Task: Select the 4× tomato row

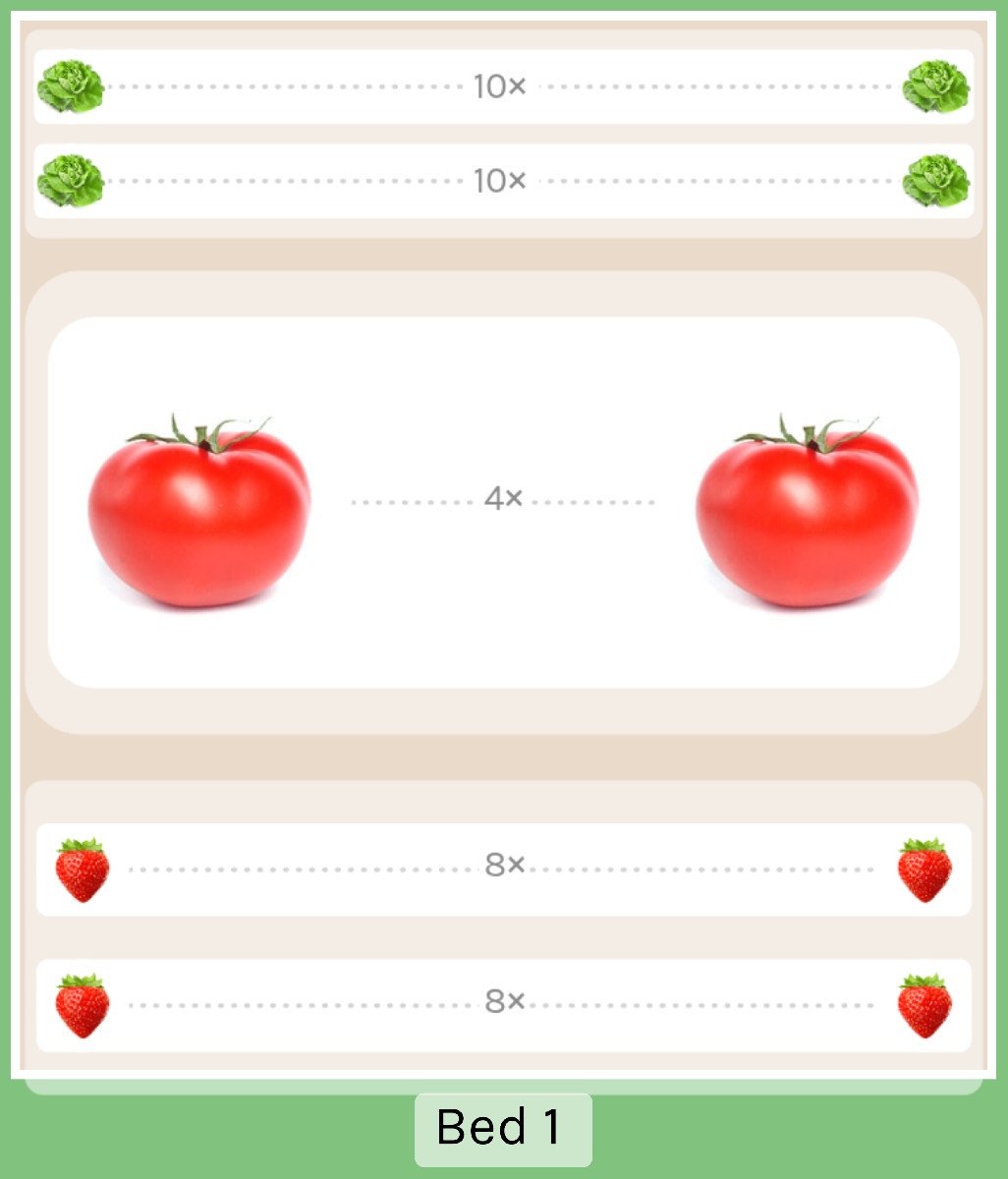Action: [503, 501]
